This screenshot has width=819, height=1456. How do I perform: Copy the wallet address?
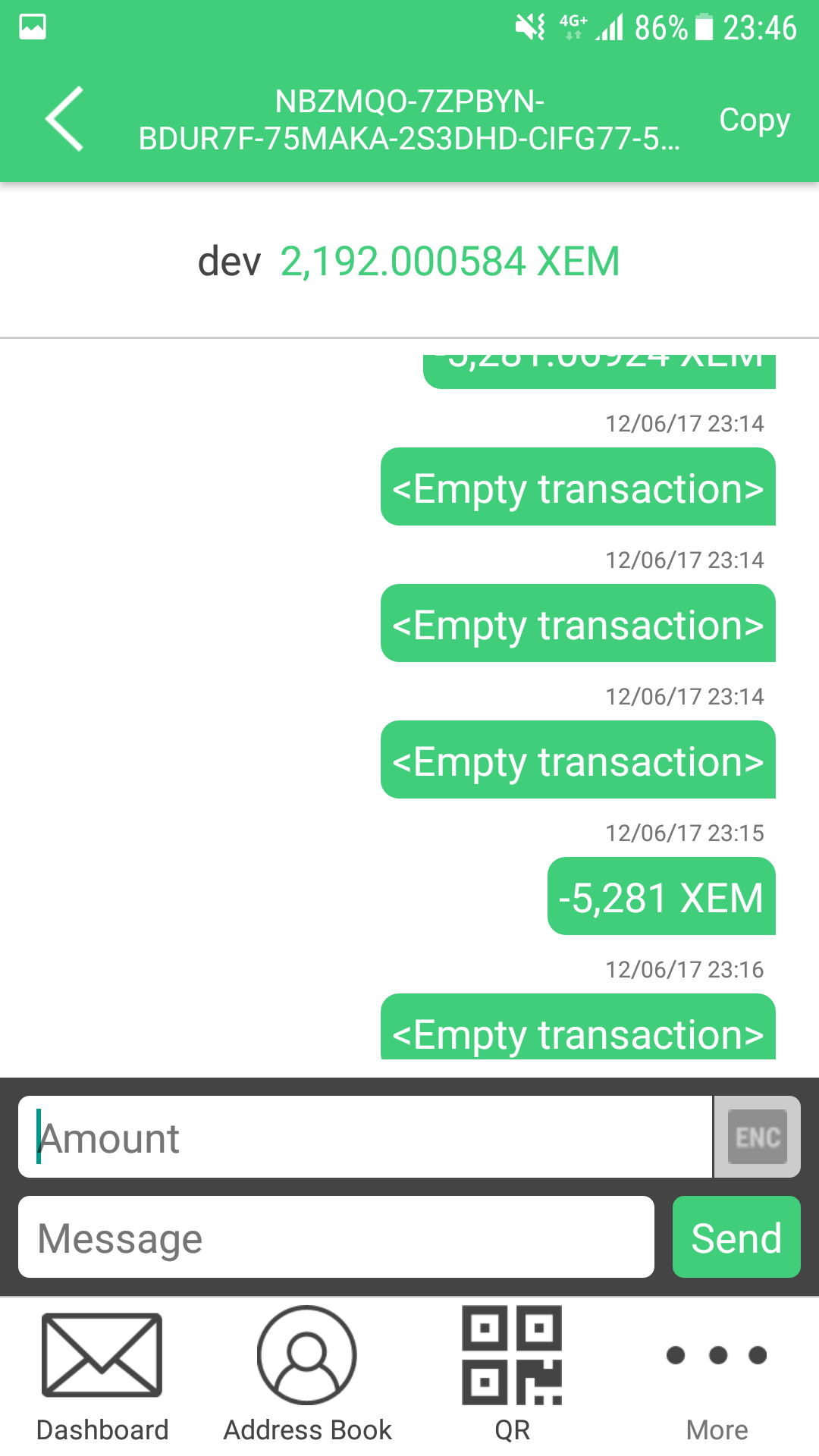pos(755,120)
